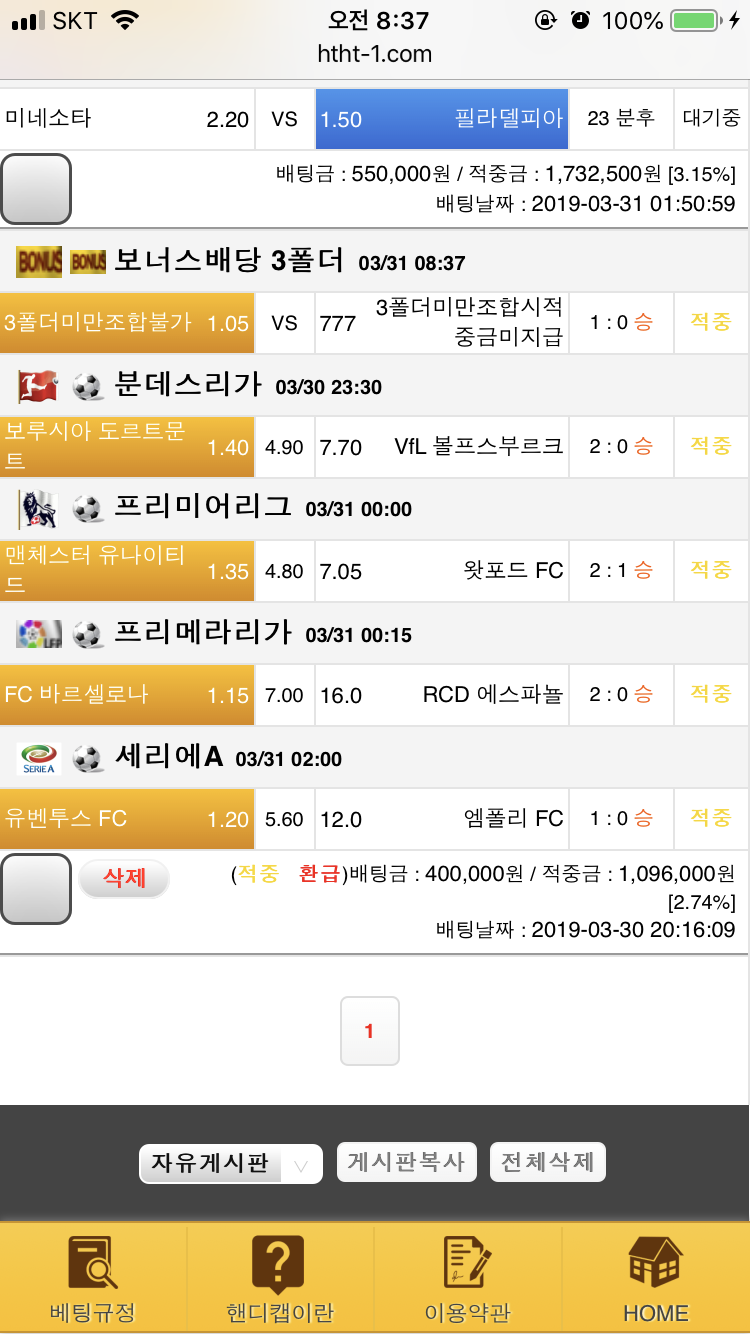
Task: Tick the checkbox for the 550,000원 bet
Action: click(x=36, y=189)
